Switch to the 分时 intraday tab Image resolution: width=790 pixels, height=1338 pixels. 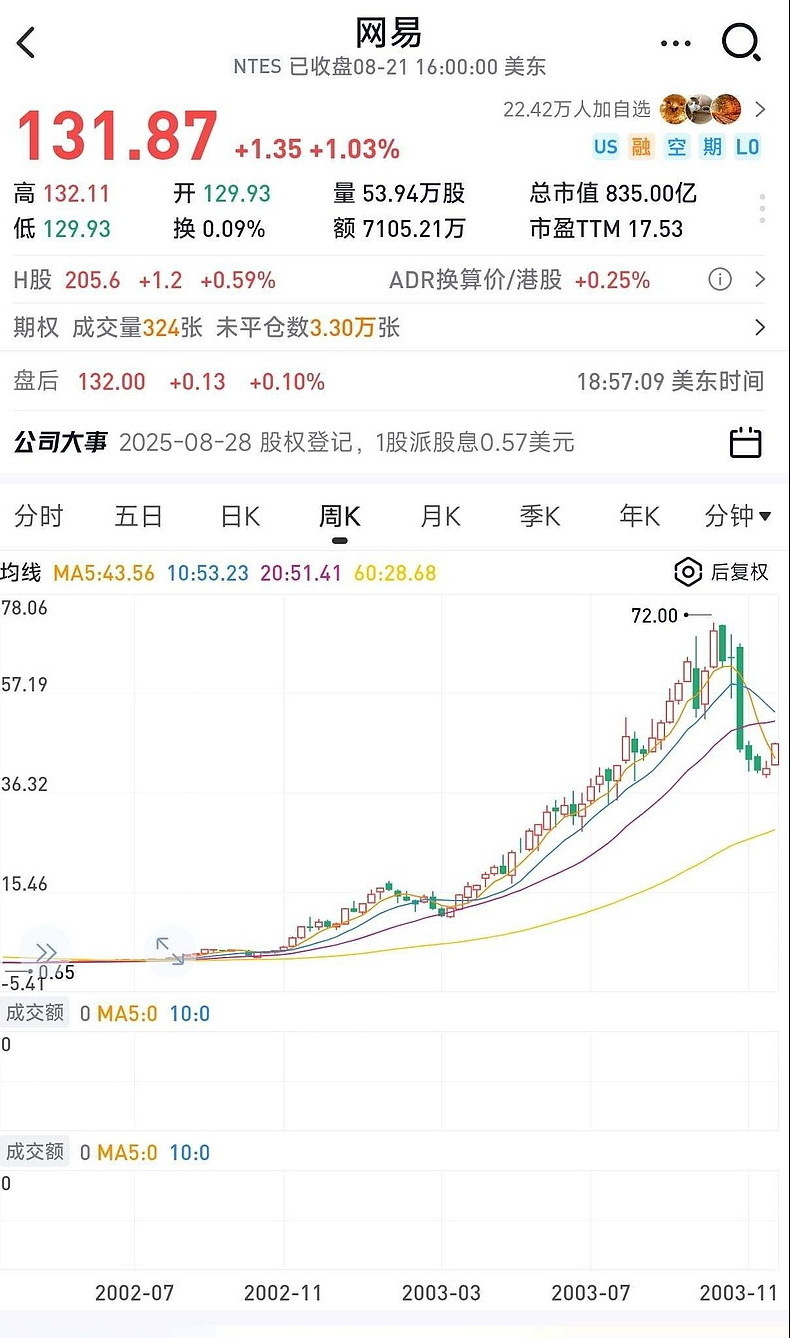coord(39,516)
